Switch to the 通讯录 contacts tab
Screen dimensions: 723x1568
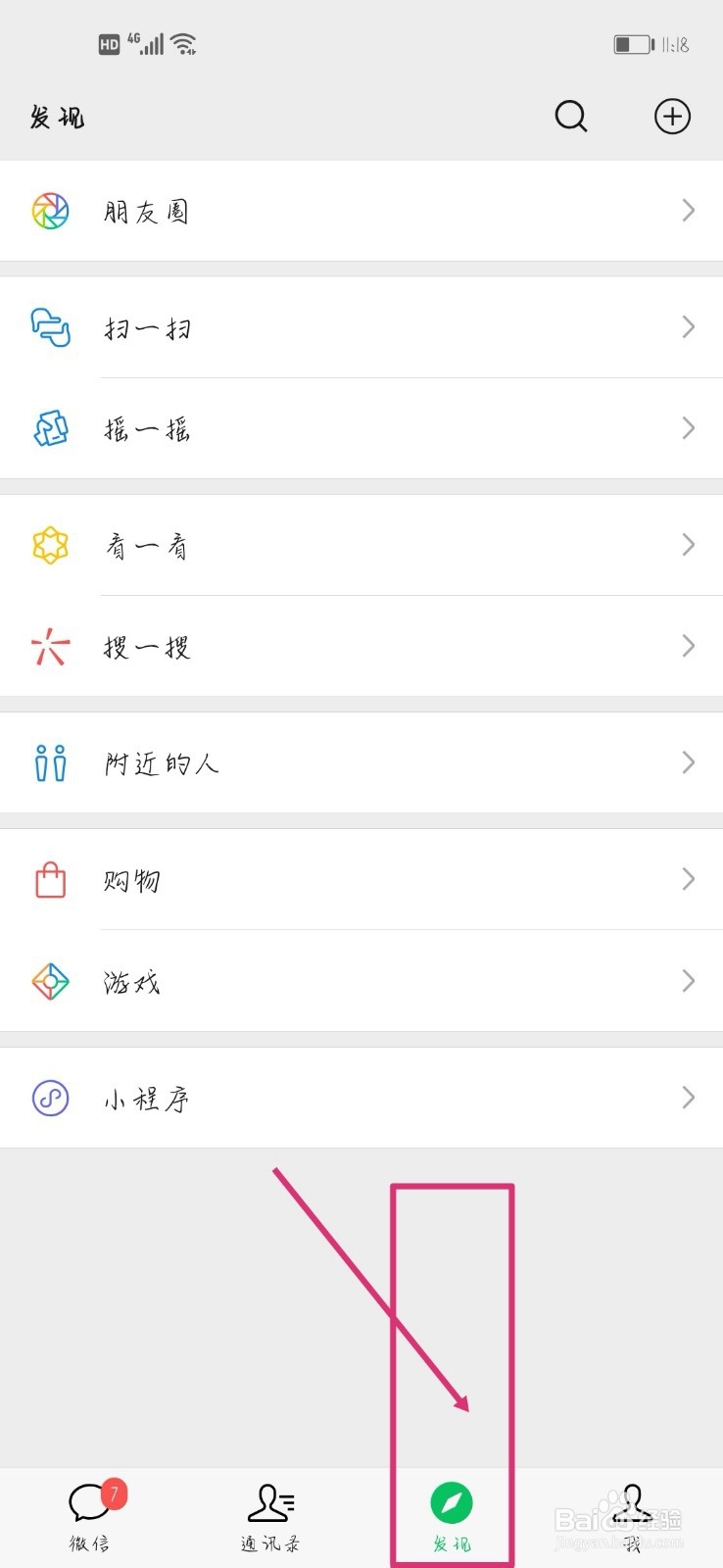point(271,1517)
